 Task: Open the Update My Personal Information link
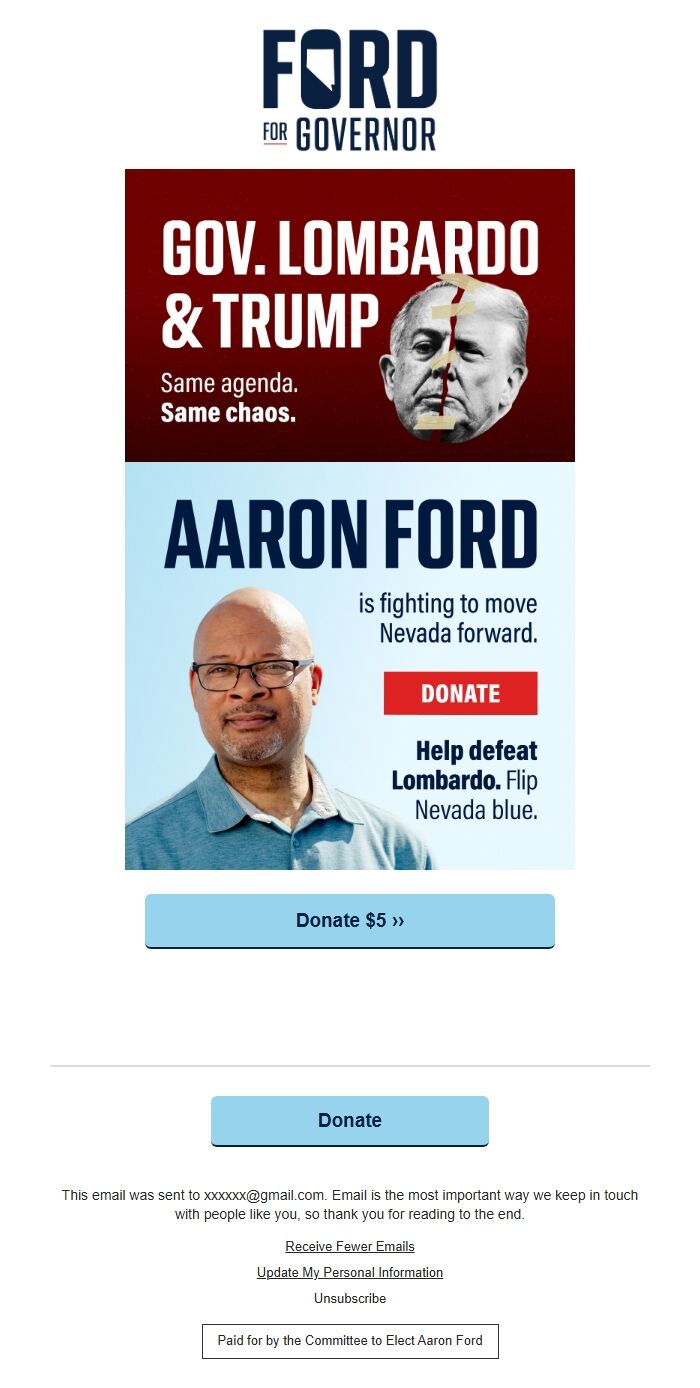tap(350, 1273)
